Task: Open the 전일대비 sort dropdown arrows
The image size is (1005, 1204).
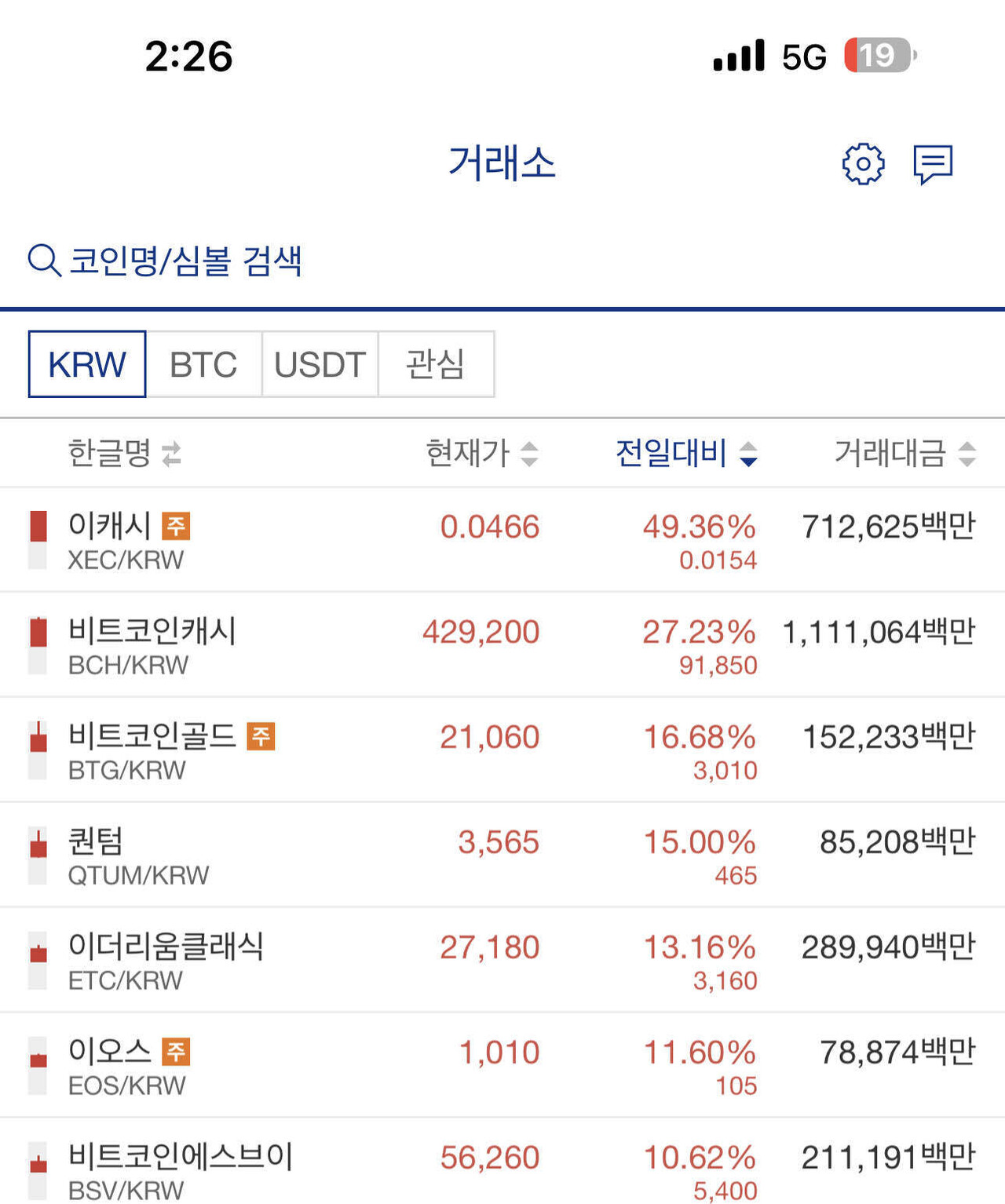Action: (746, 454)
